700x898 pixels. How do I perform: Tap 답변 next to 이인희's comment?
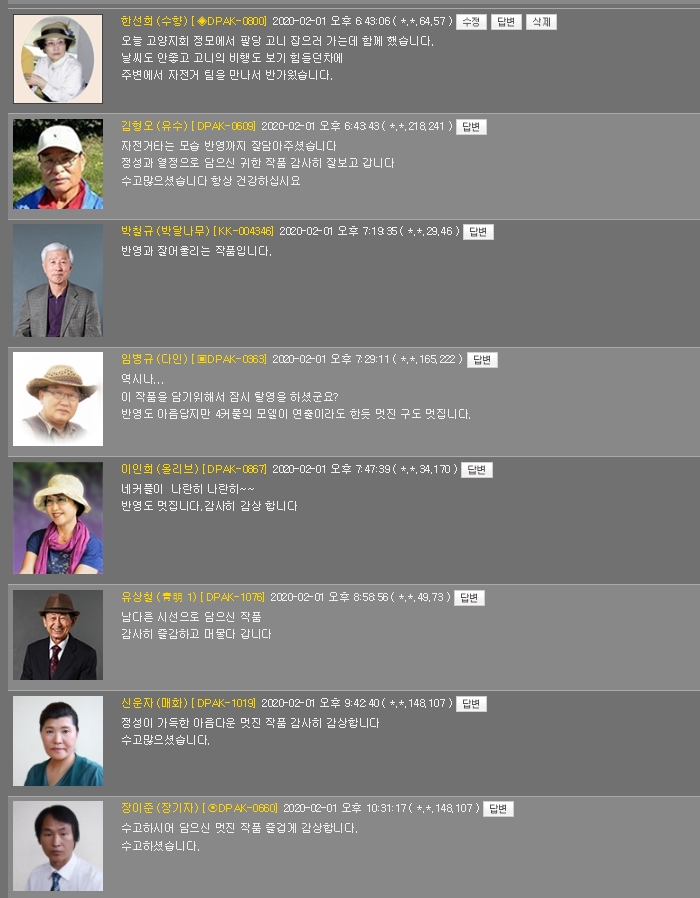click(476, 470)
